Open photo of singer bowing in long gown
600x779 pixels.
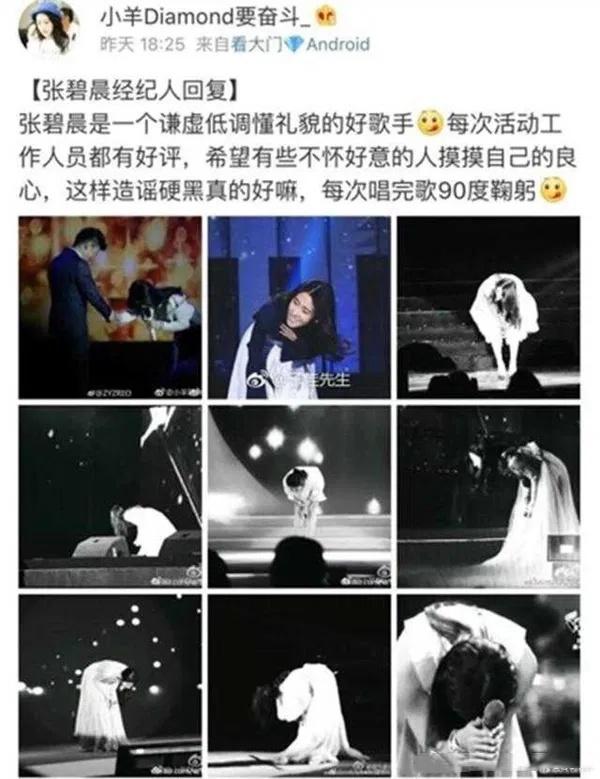coord(488,496)
